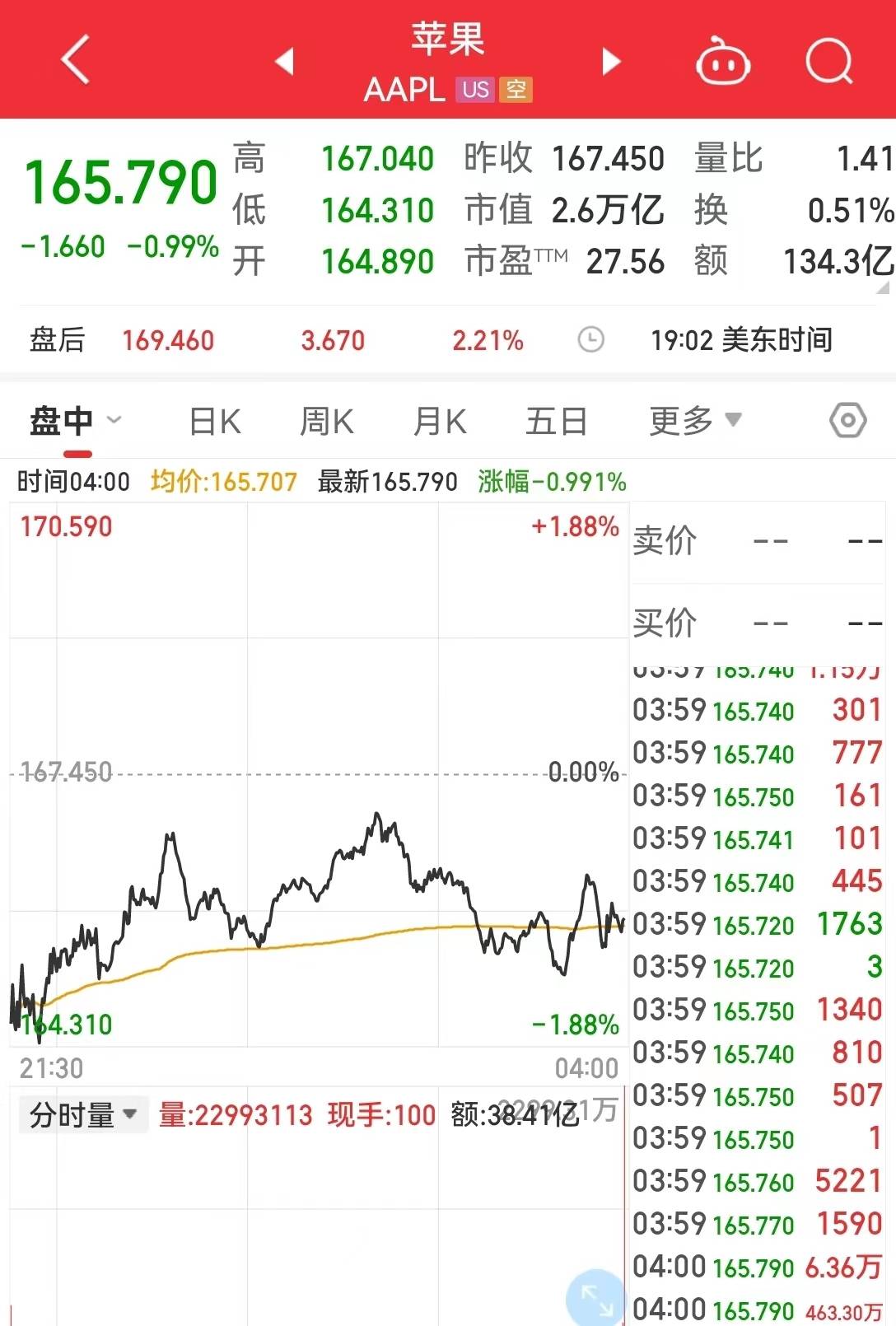Switch to the 日K daily chart
The height and width of the screenshot is (1326, 896).
coord(215,422)
